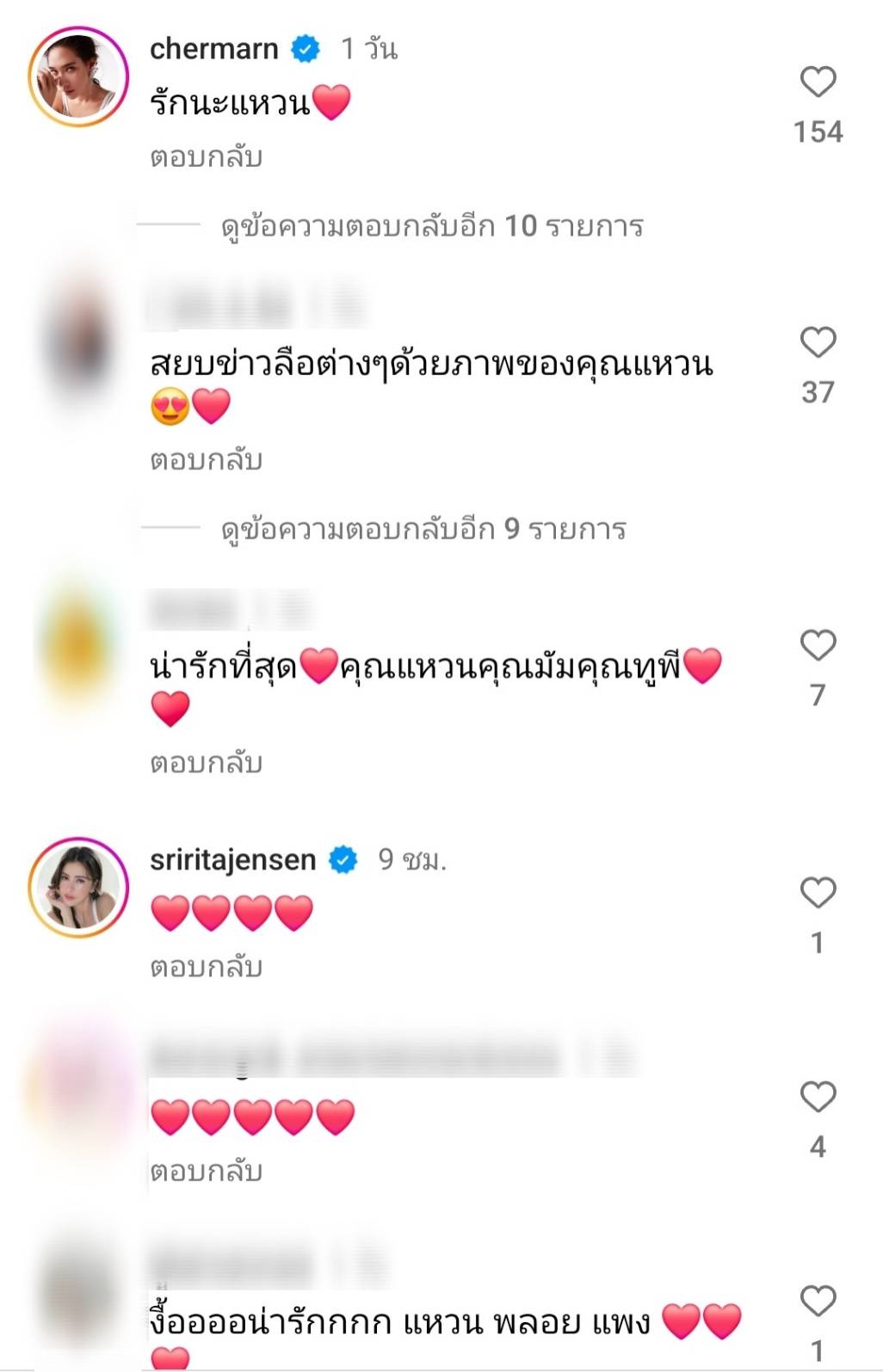This screenshot has width=883, height=1372.
Task: Open sriritajensen username link
Action: click(x=232, y=859)
